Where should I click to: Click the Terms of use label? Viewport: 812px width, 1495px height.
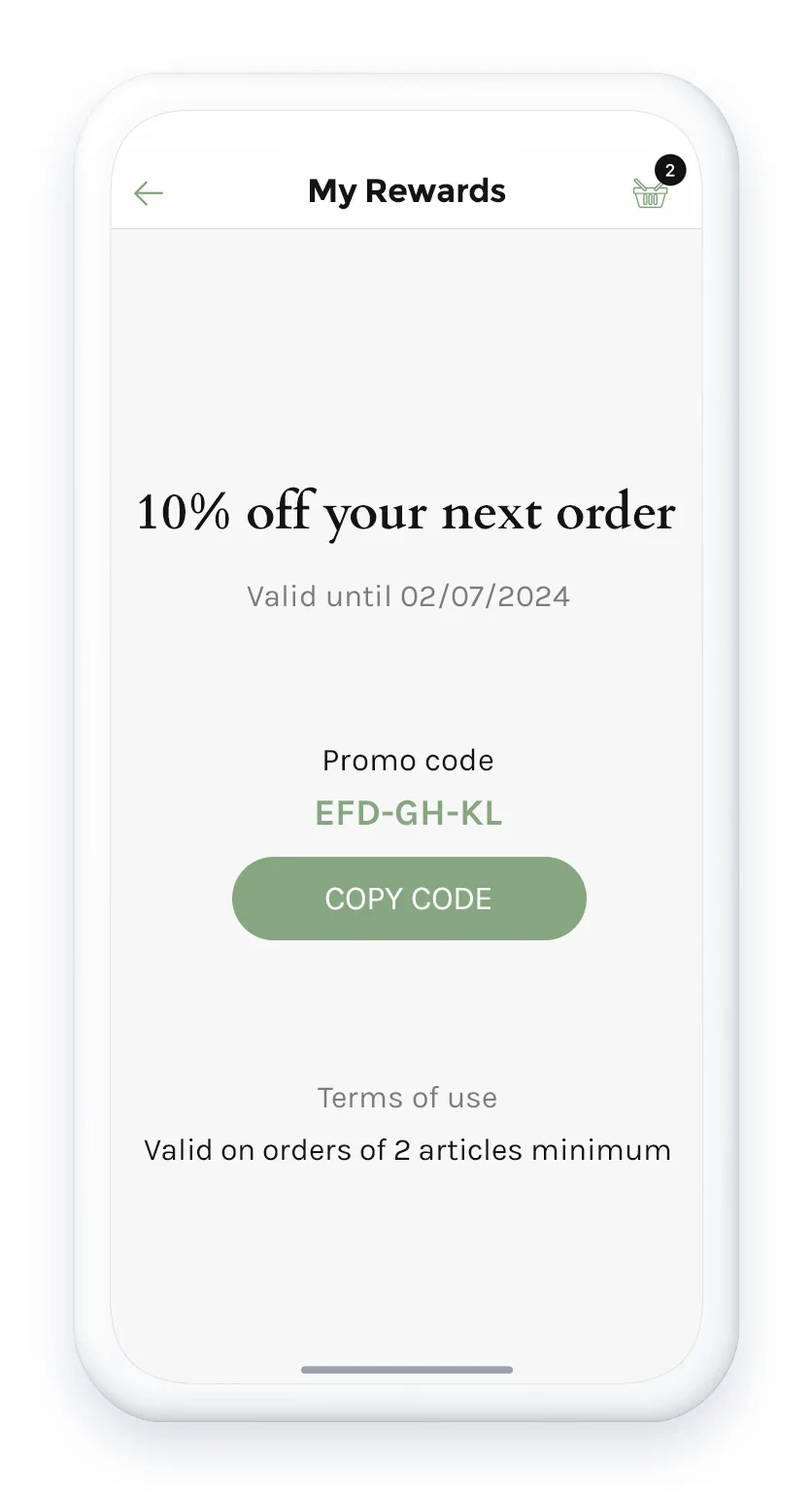(x=408, y=1098)
